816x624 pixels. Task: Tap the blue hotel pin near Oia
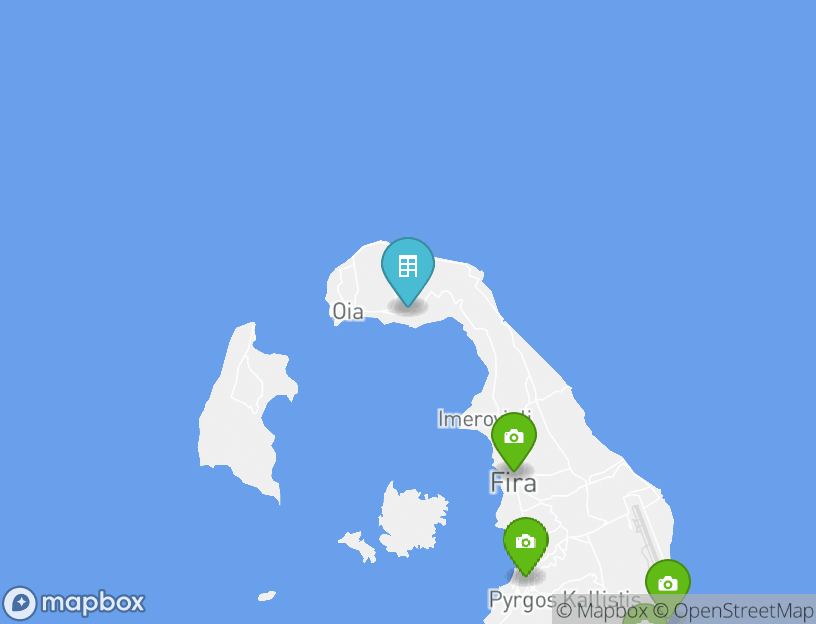click(x=408, y=267)
